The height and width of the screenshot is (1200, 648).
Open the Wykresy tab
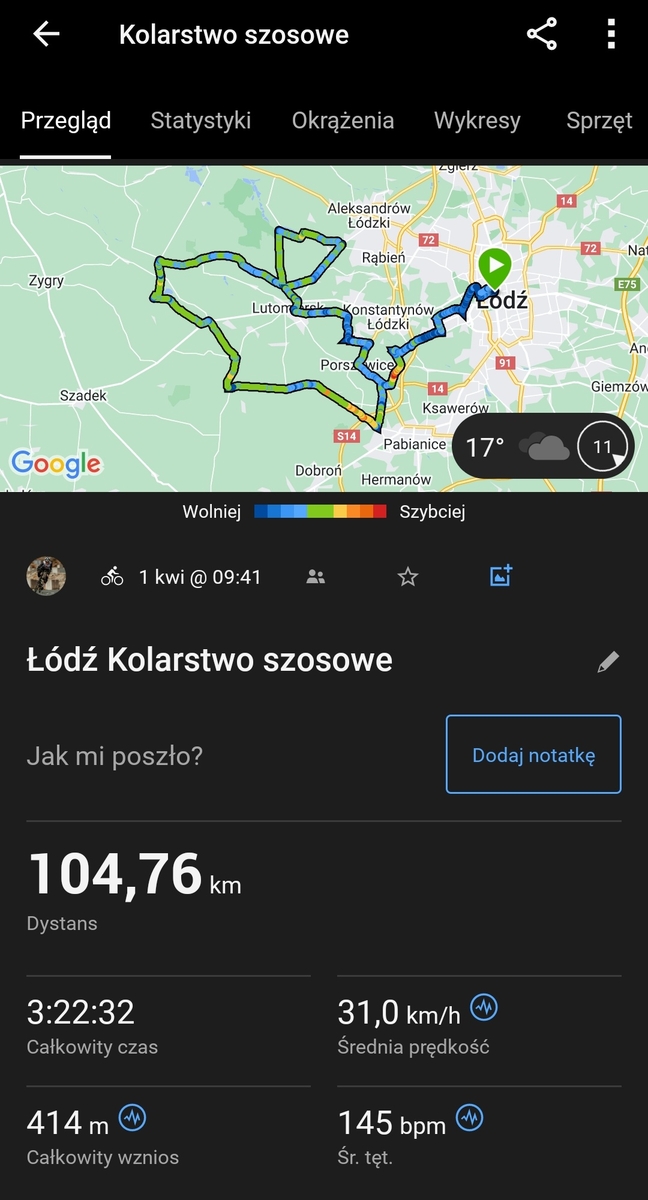pos(477,121)
